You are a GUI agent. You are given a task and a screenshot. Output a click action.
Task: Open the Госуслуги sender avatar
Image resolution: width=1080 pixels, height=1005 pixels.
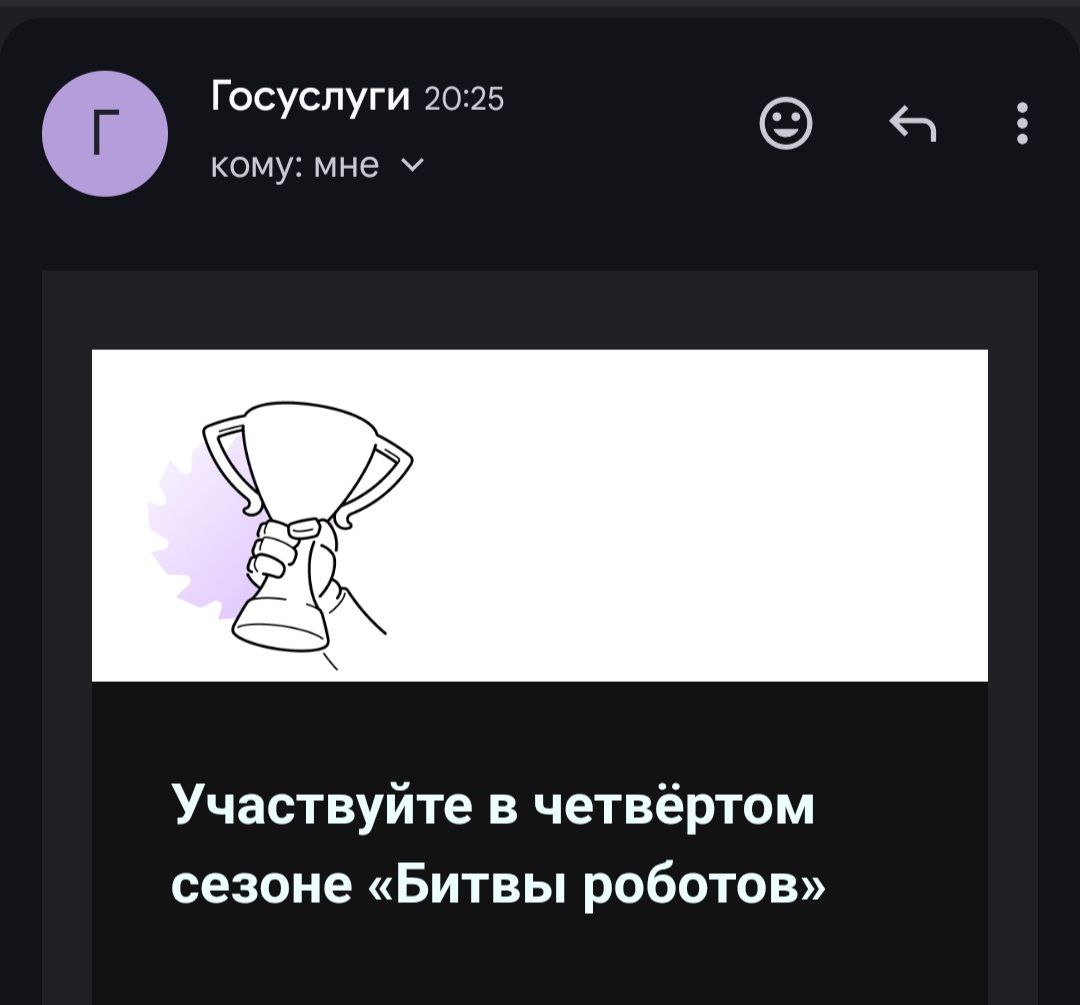point(104,133)
